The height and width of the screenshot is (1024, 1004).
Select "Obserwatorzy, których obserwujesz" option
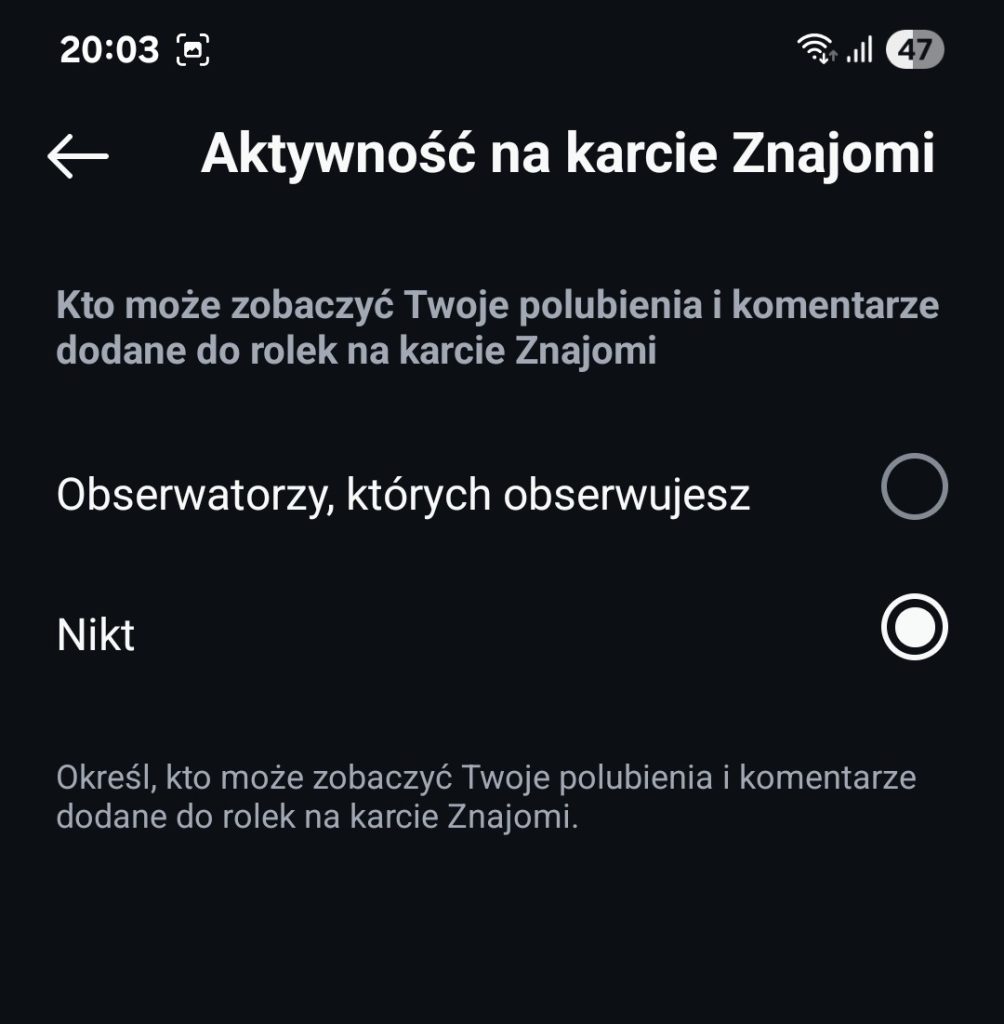tap(913, 487)
